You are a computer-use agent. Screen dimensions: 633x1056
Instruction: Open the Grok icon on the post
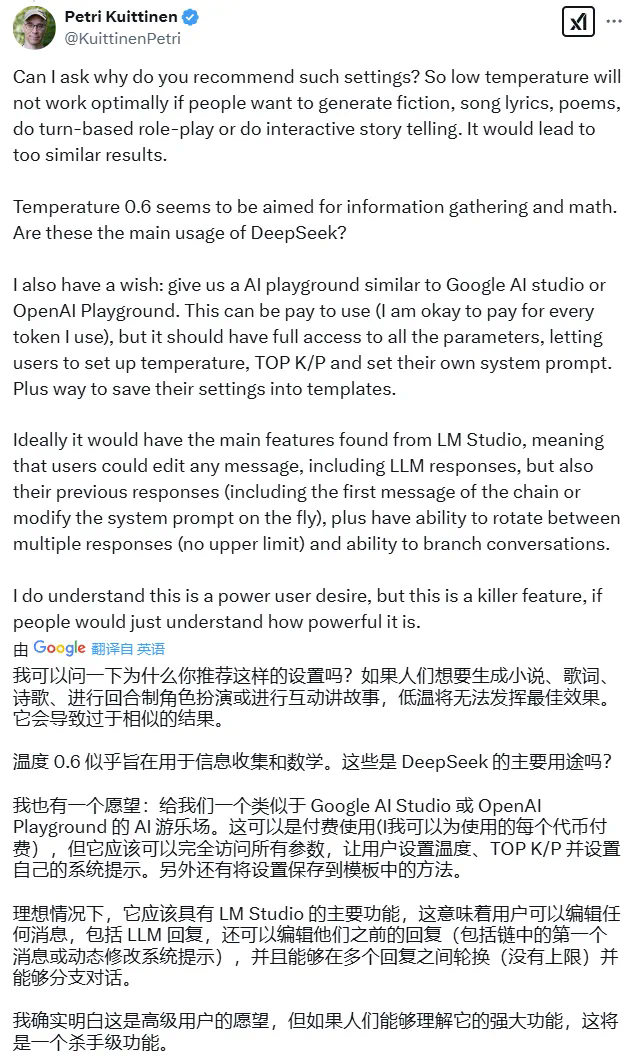pyautogui.click(x=577, y=23)
